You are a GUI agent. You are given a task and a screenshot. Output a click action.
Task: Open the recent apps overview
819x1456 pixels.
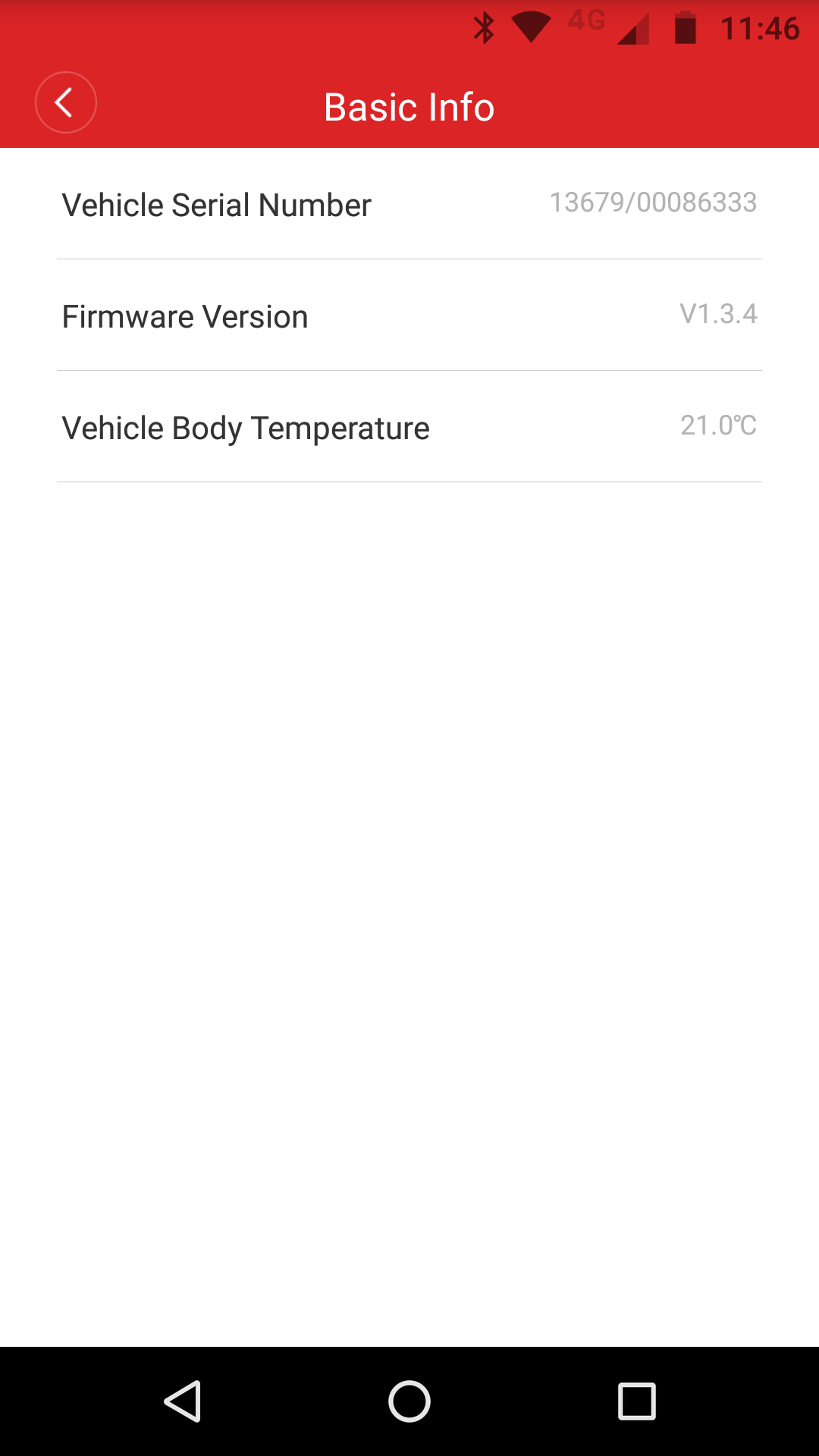pos(637,1401)
